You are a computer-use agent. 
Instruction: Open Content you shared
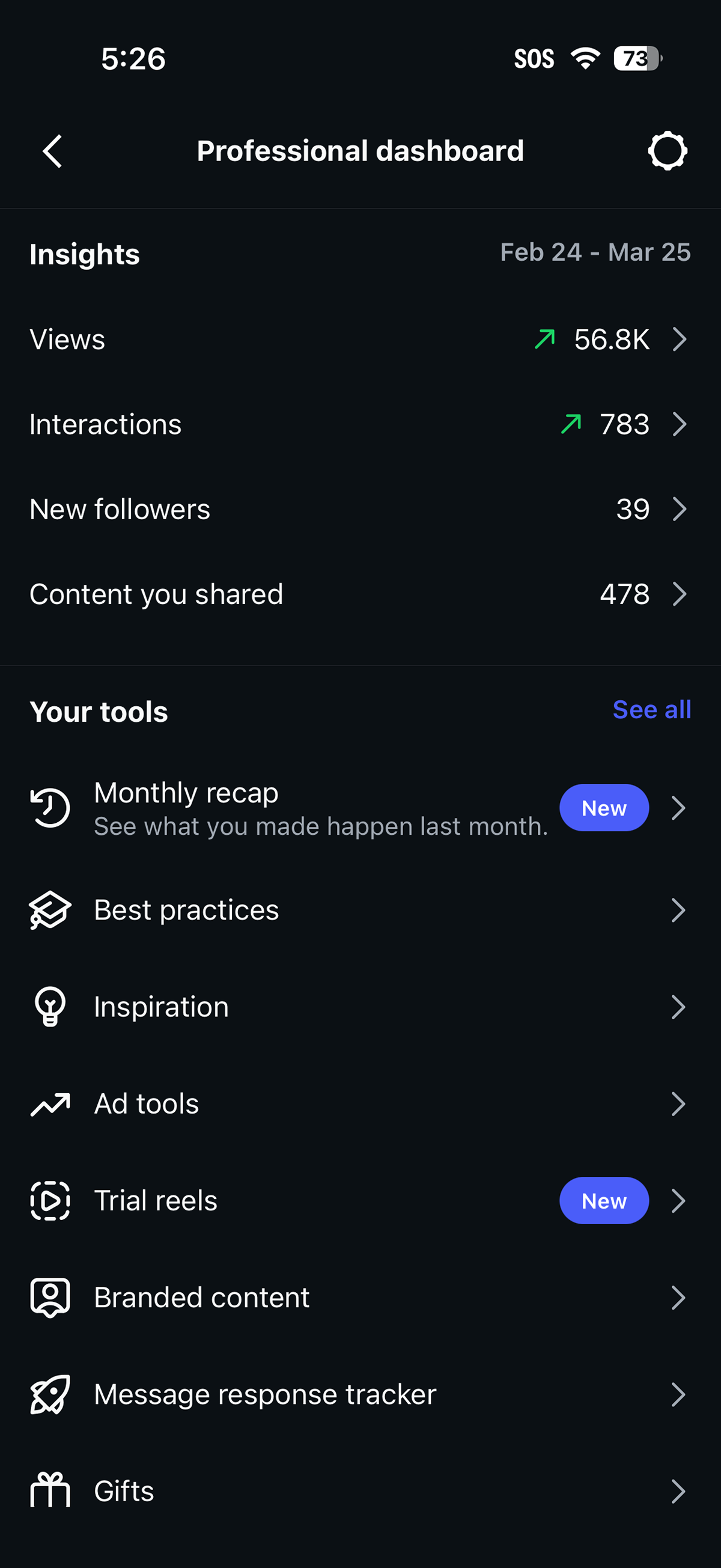[x=359, y=594]
